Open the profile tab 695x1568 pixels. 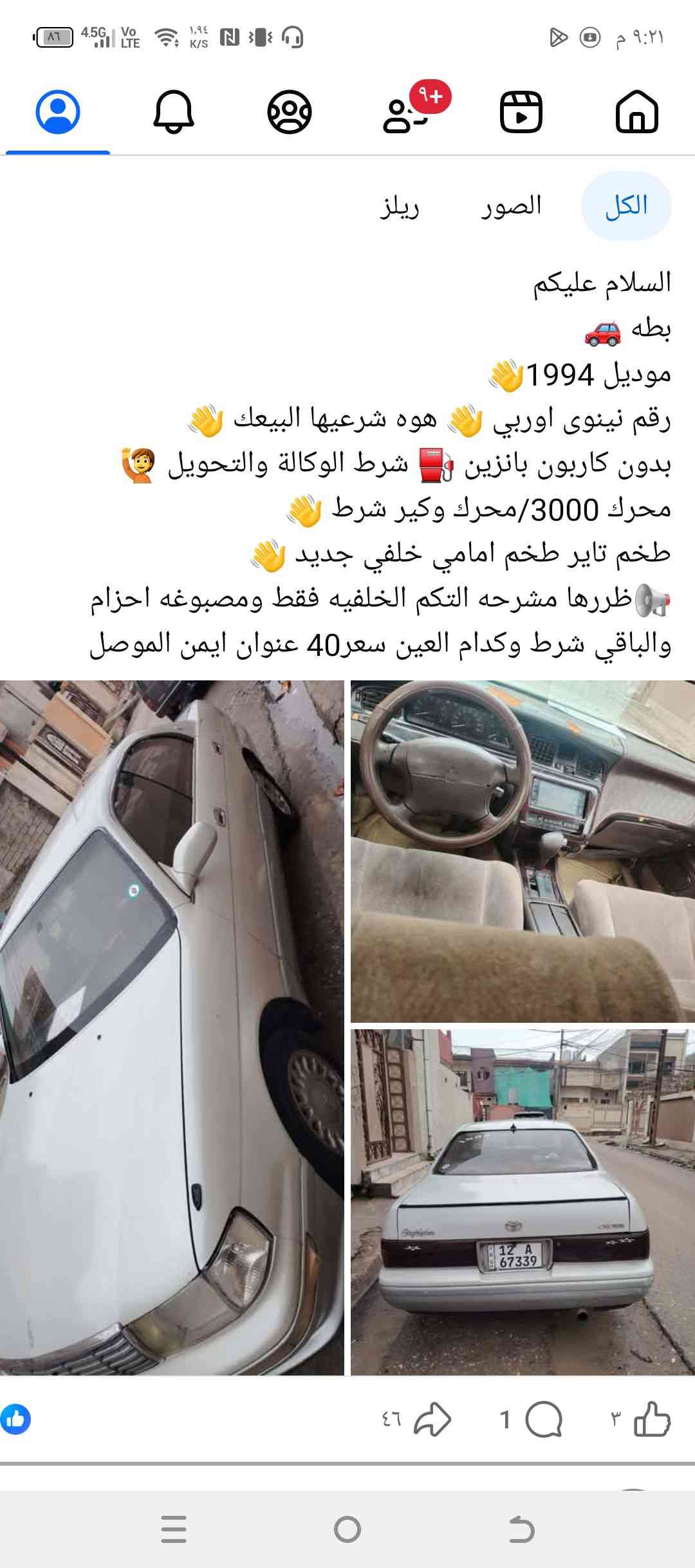(x=58, y=112)
